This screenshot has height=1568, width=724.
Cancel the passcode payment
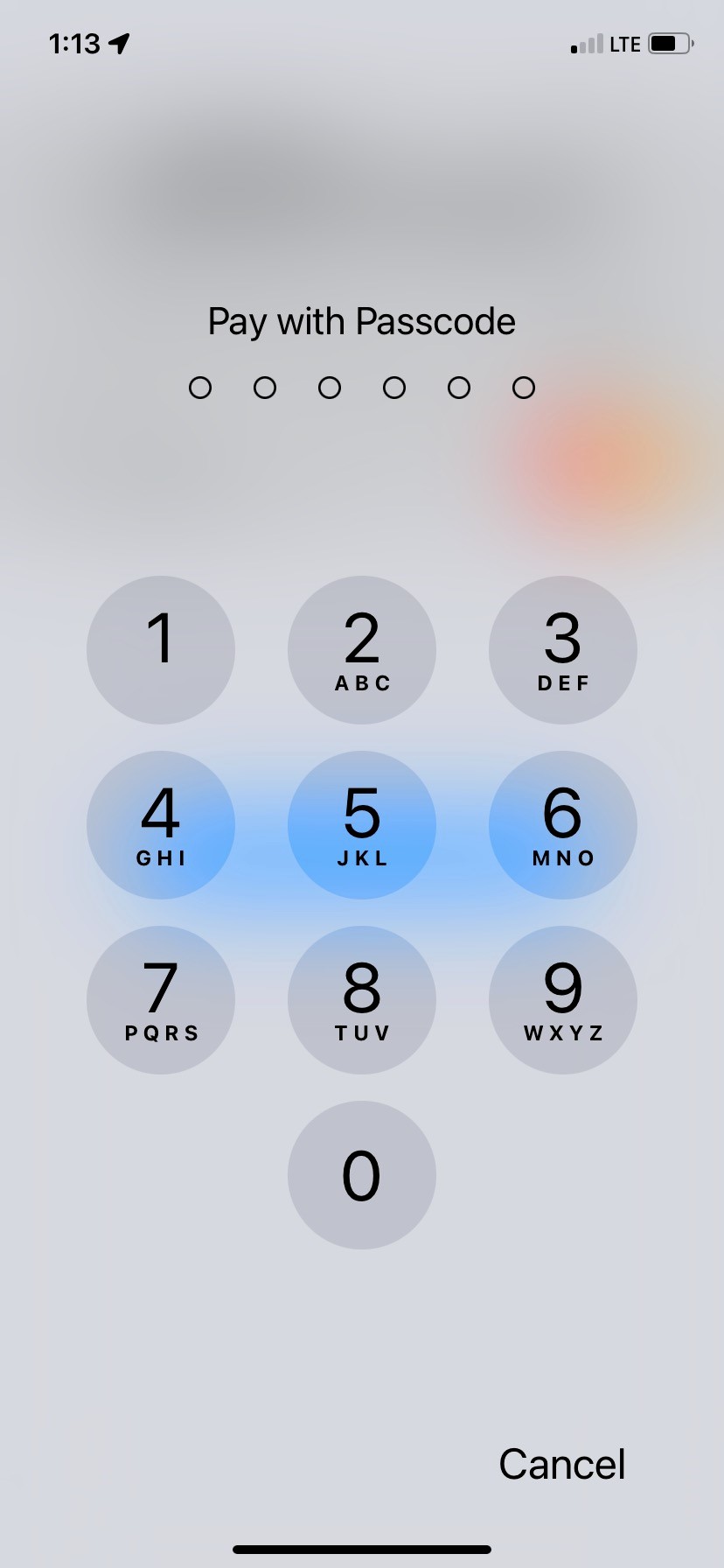pos(561,1463)
